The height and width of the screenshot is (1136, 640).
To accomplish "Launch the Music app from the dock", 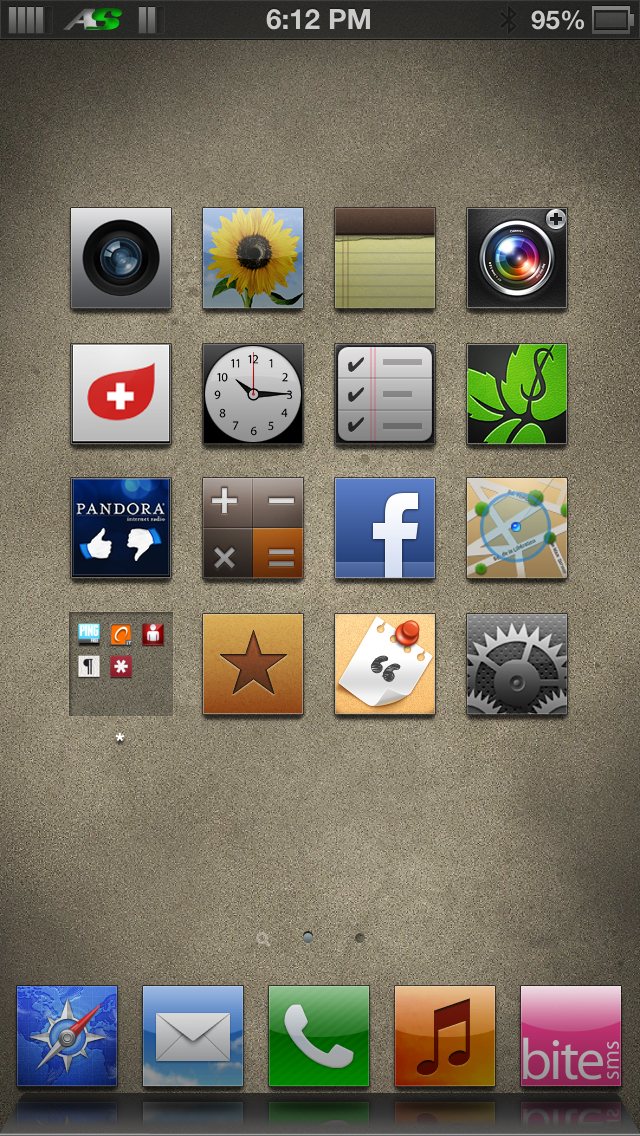I will [x=445, y=1036].
